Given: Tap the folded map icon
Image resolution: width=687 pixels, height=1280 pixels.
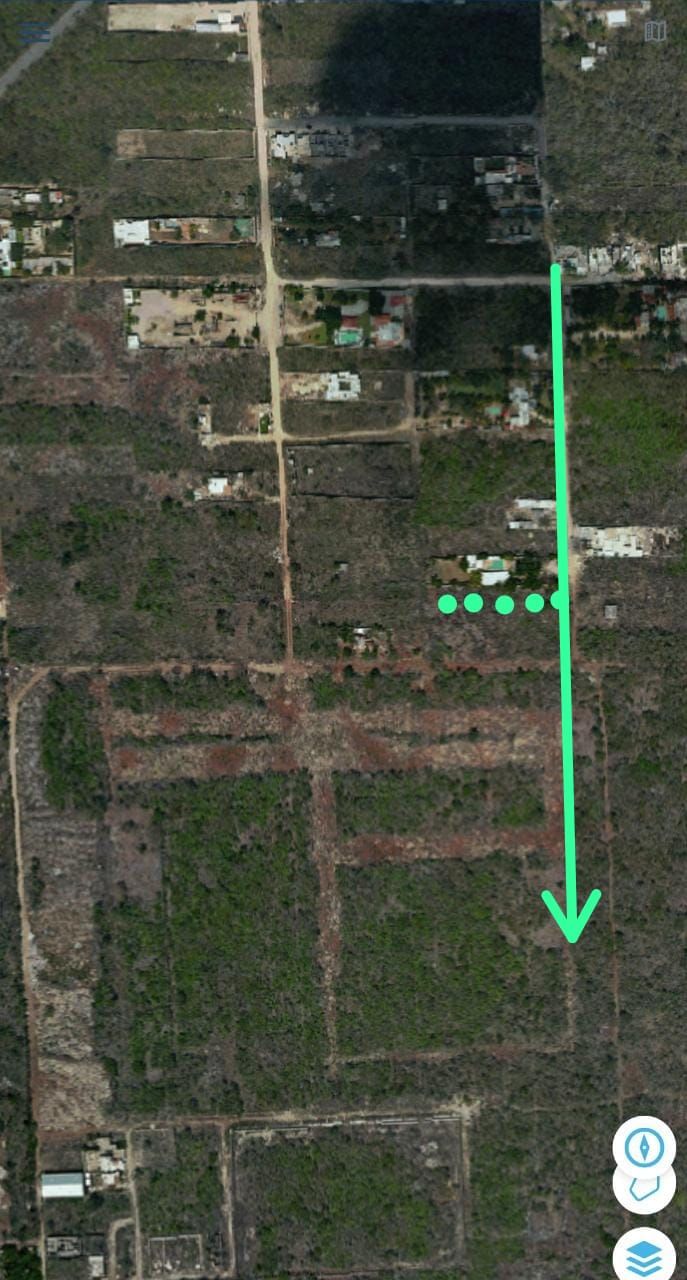Looking at the screenshot, I should tap(655, 32).
